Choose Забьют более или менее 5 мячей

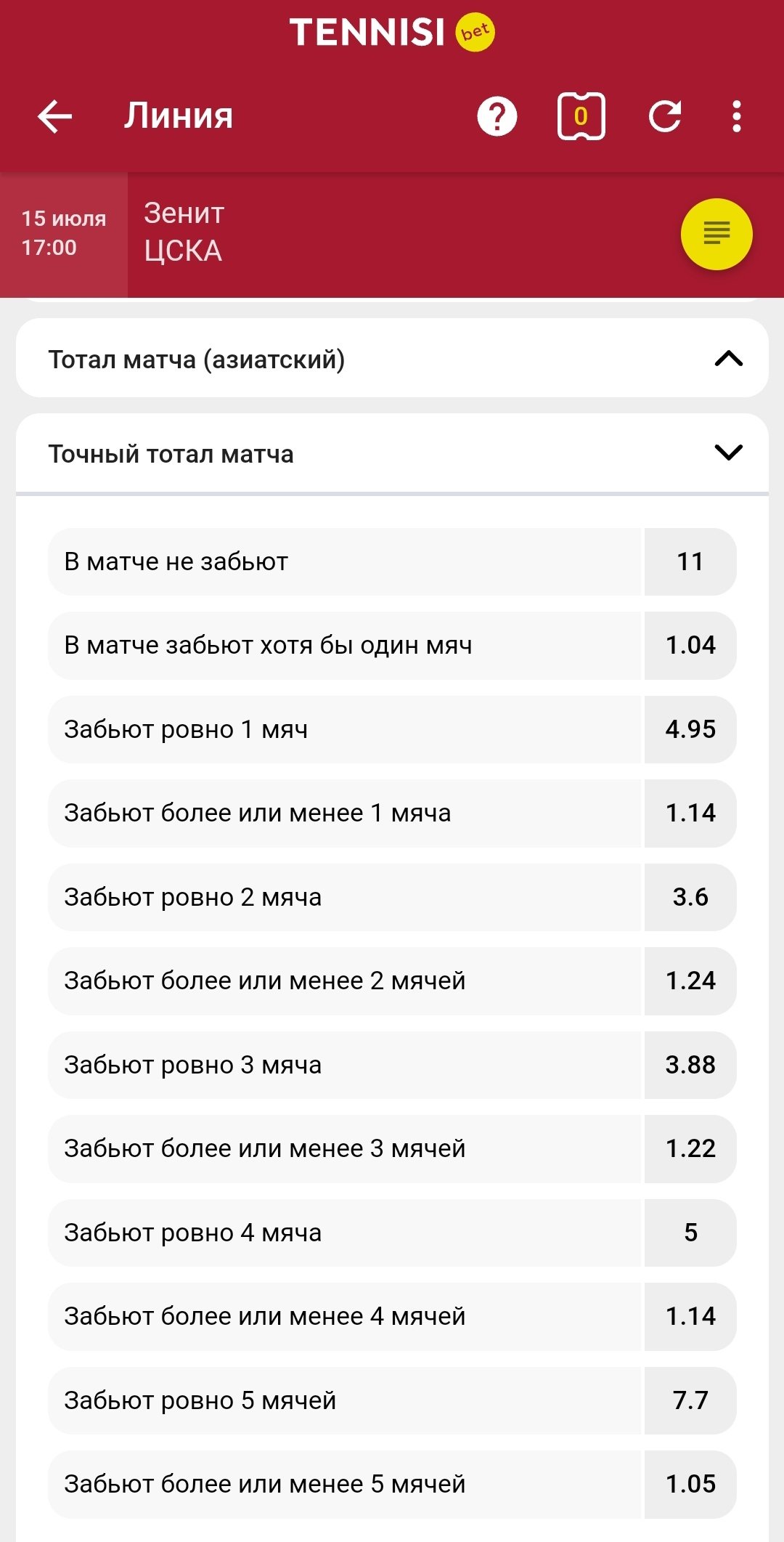pos(690,1484)
